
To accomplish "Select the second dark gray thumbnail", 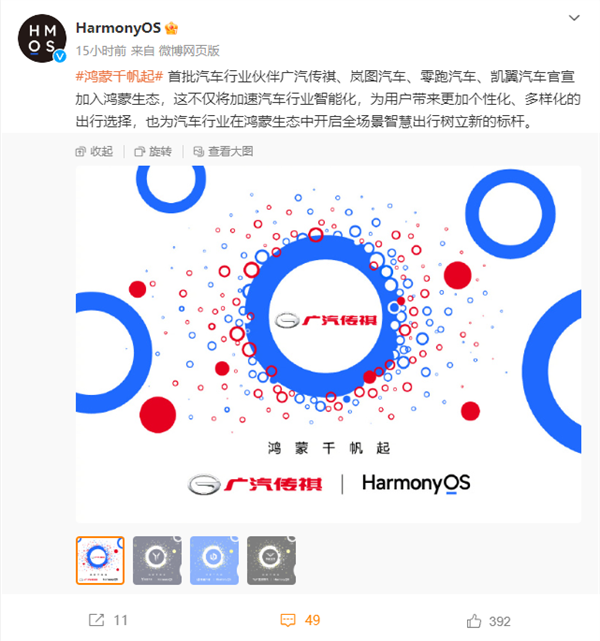I will pyautogui.click(x=158, y=558).
